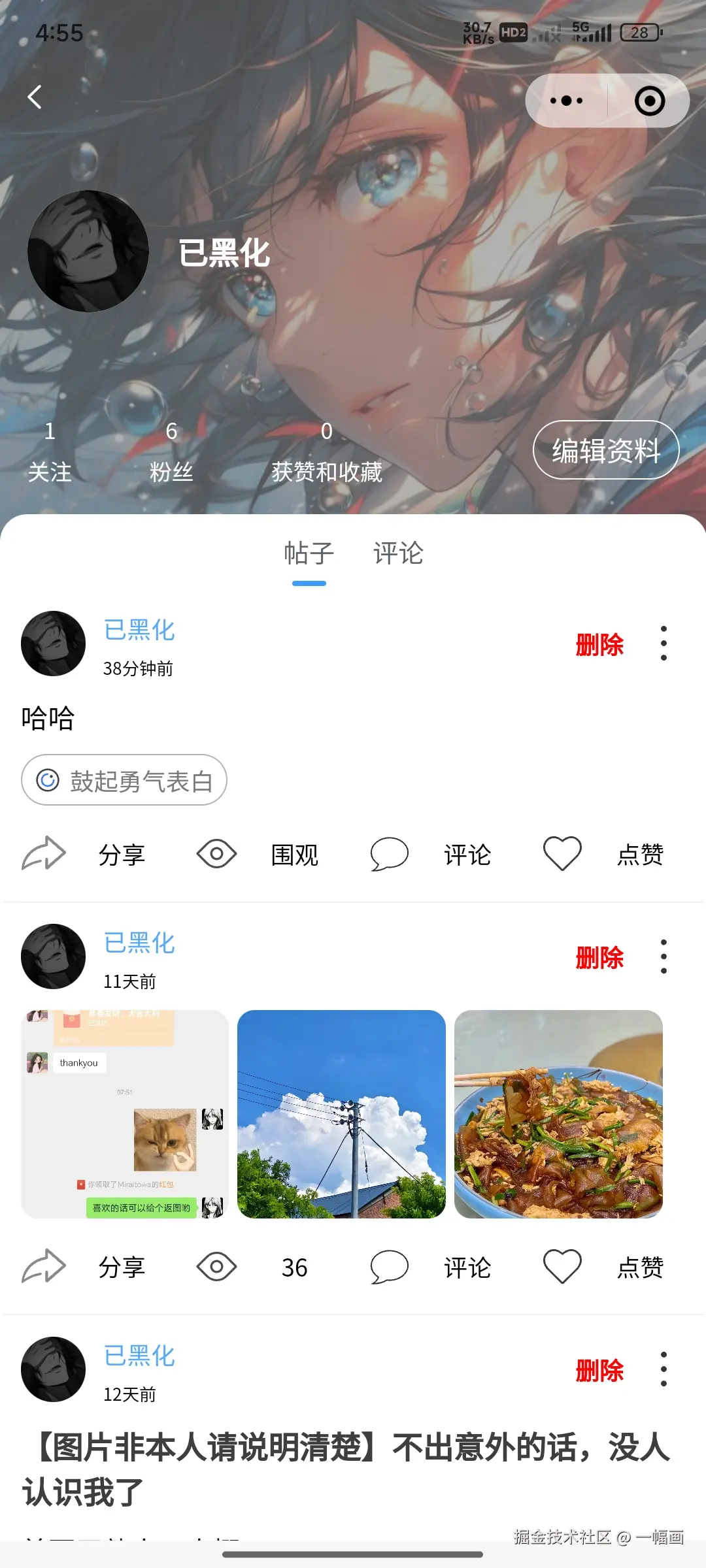Switch to the 评论 tab
This screenshot has width=706, height=1568.
(398, 553)
